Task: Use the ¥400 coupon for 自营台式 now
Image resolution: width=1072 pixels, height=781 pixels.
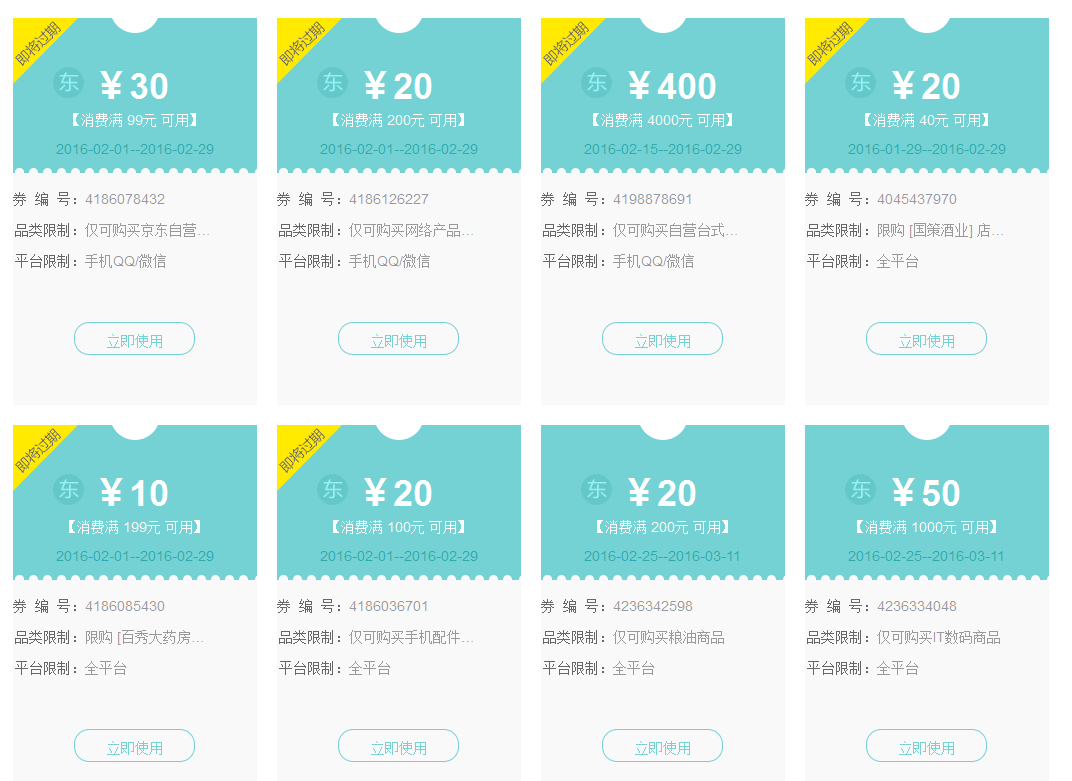Action: 662,339
